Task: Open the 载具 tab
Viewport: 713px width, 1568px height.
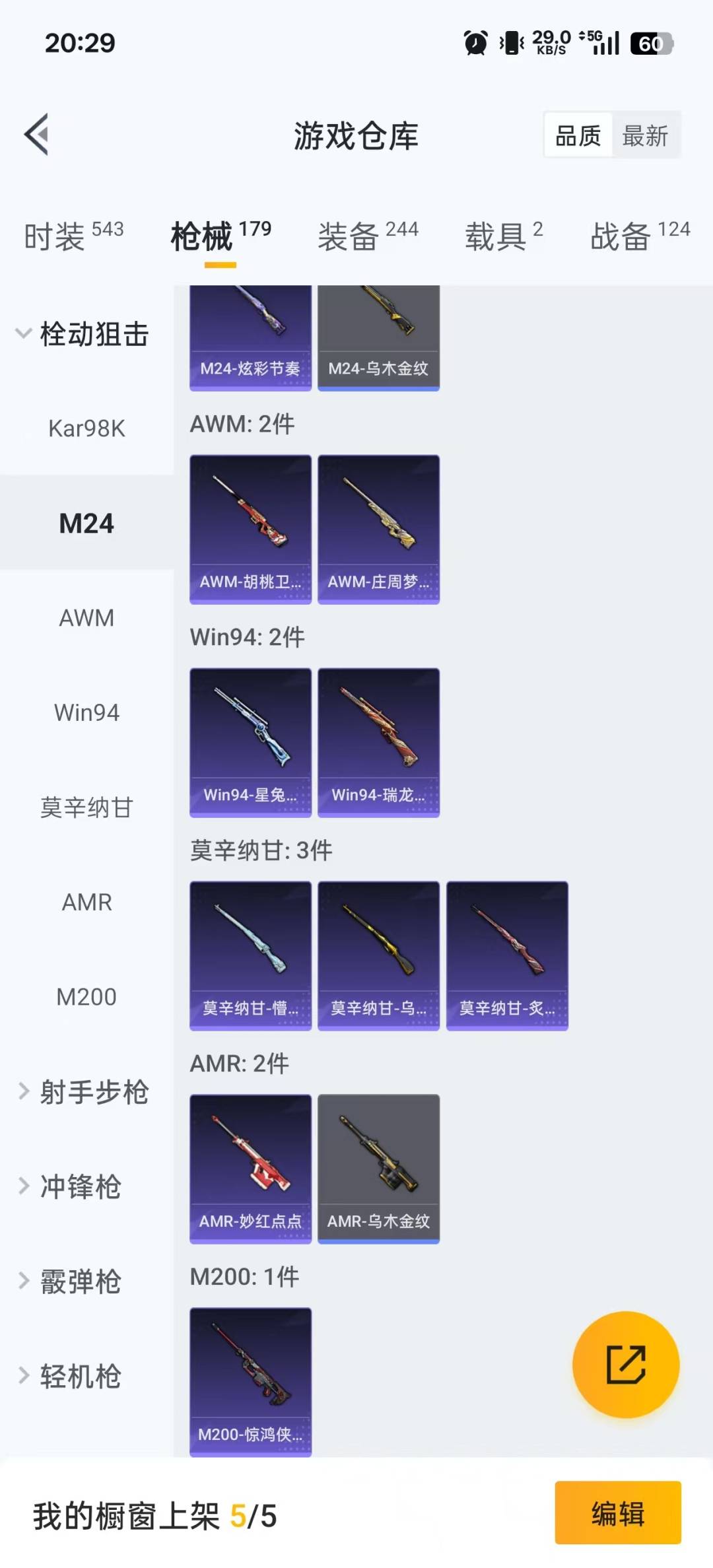Action: tap(504, 236)
